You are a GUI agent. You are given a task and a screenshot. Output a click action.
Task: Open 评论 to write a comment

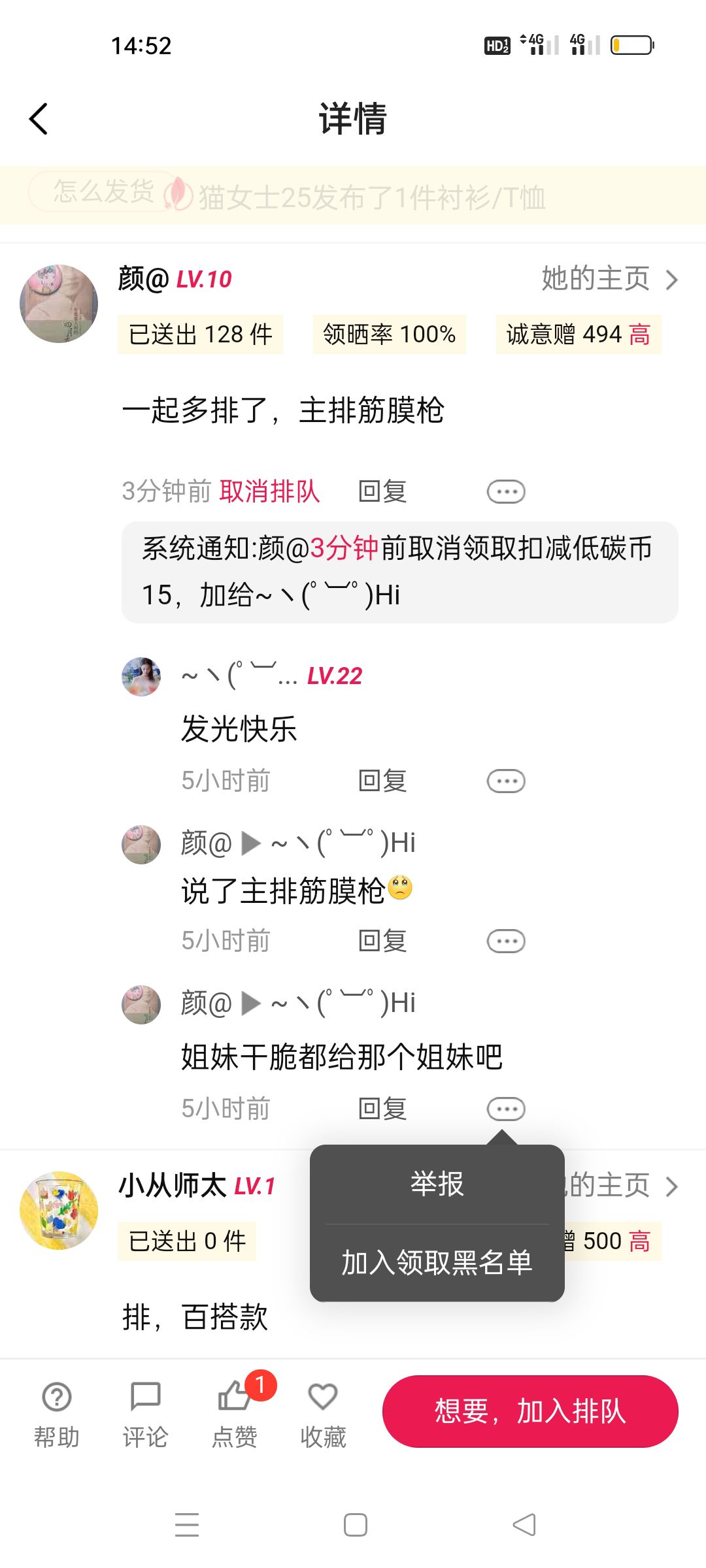145,1411
